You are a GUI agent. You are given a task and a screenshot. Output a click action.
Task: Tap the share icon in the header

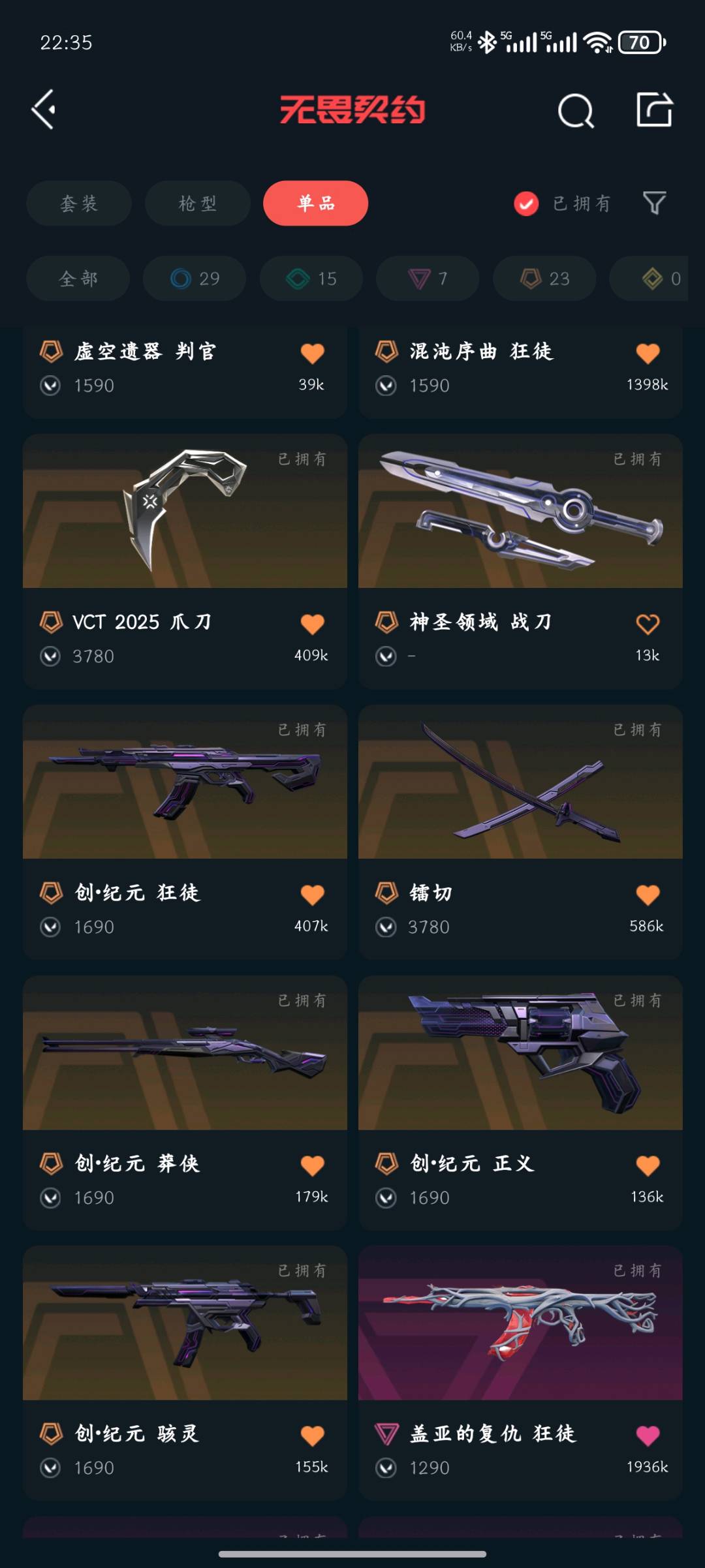[x=654, y=110]
